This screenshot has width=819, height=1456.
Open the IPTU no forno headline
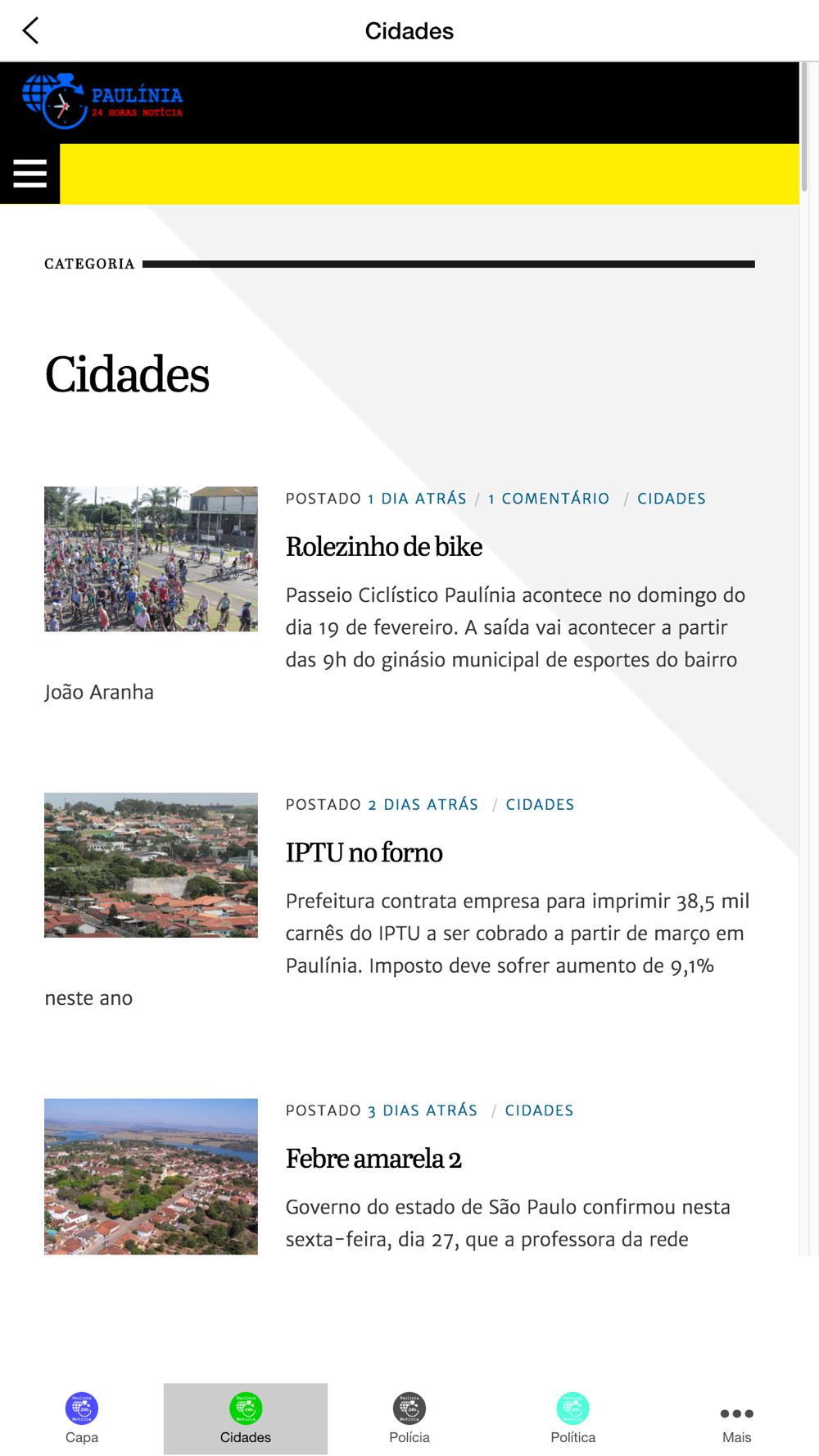click(x=364, y=852)
